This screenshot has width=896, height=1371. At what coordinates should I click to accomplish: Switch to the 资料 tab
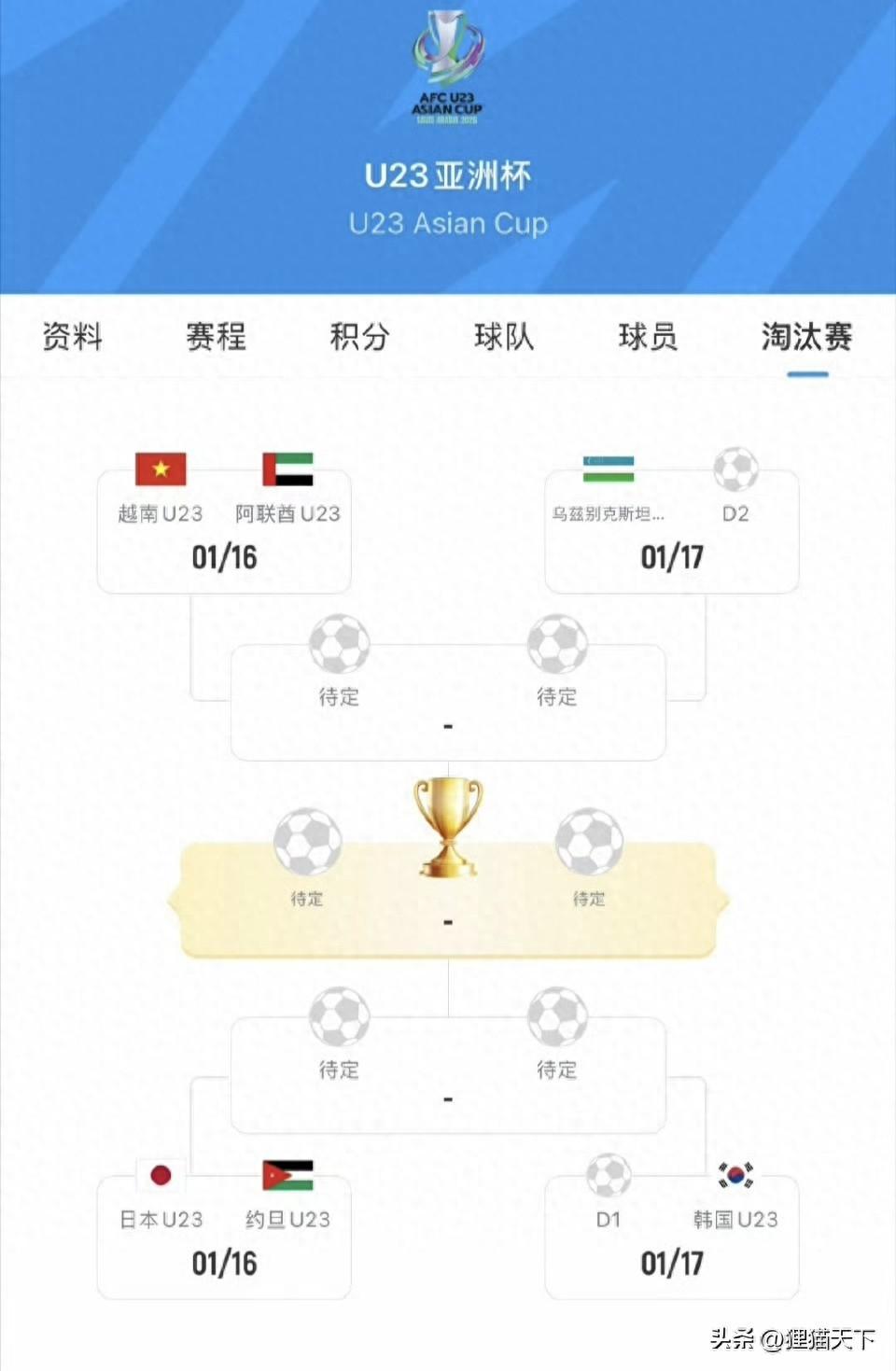72,337
